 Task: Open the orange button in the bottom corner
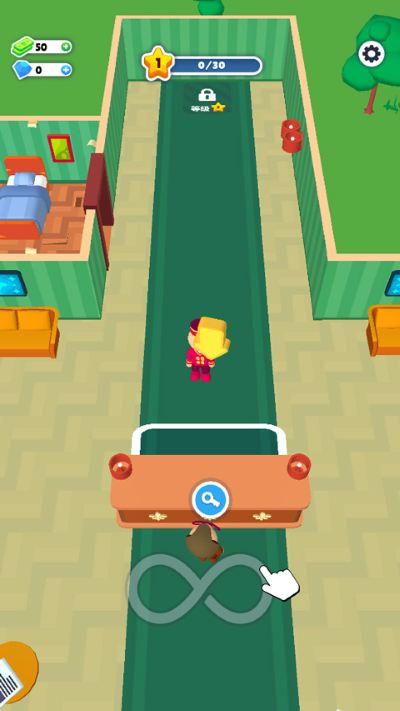tap(17, 674)
